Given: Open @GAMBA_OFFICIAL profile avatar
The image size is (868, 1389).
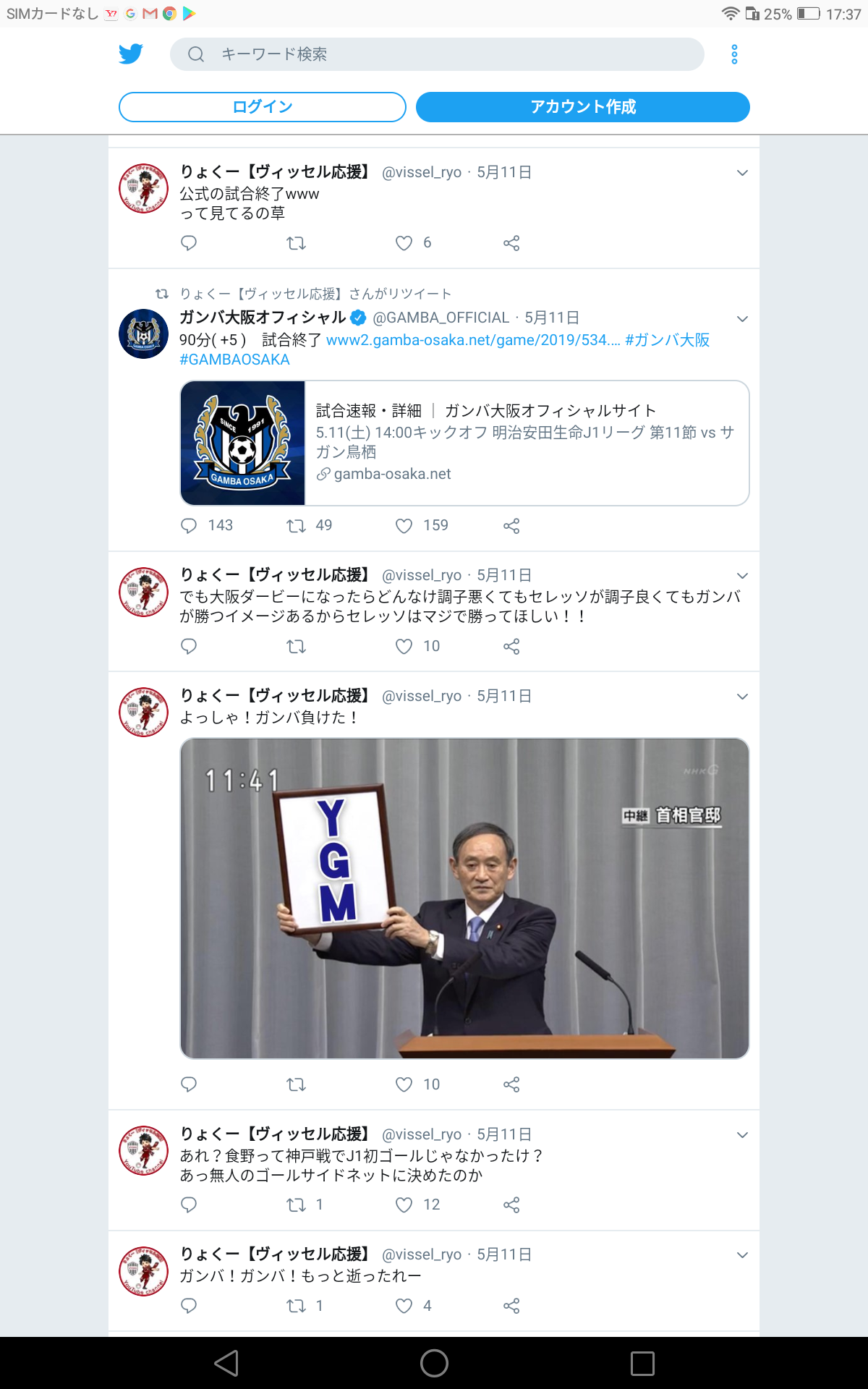Looking at the screenshot, I should [143, 334].
